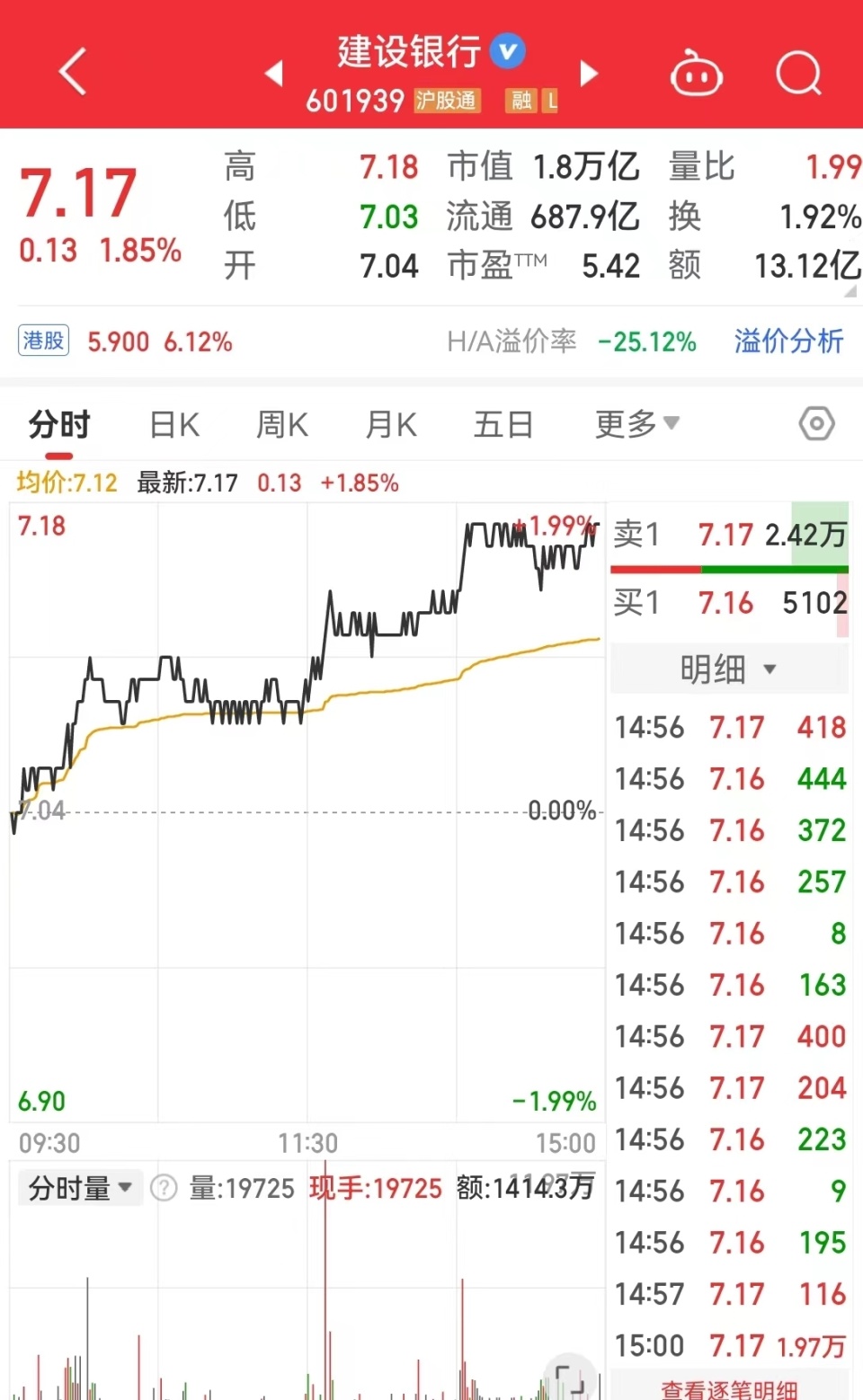Expand the 更多 chart options dropdown
Image resolution: width=863 pixels, height=1400 pixels.
coord(637,423)
